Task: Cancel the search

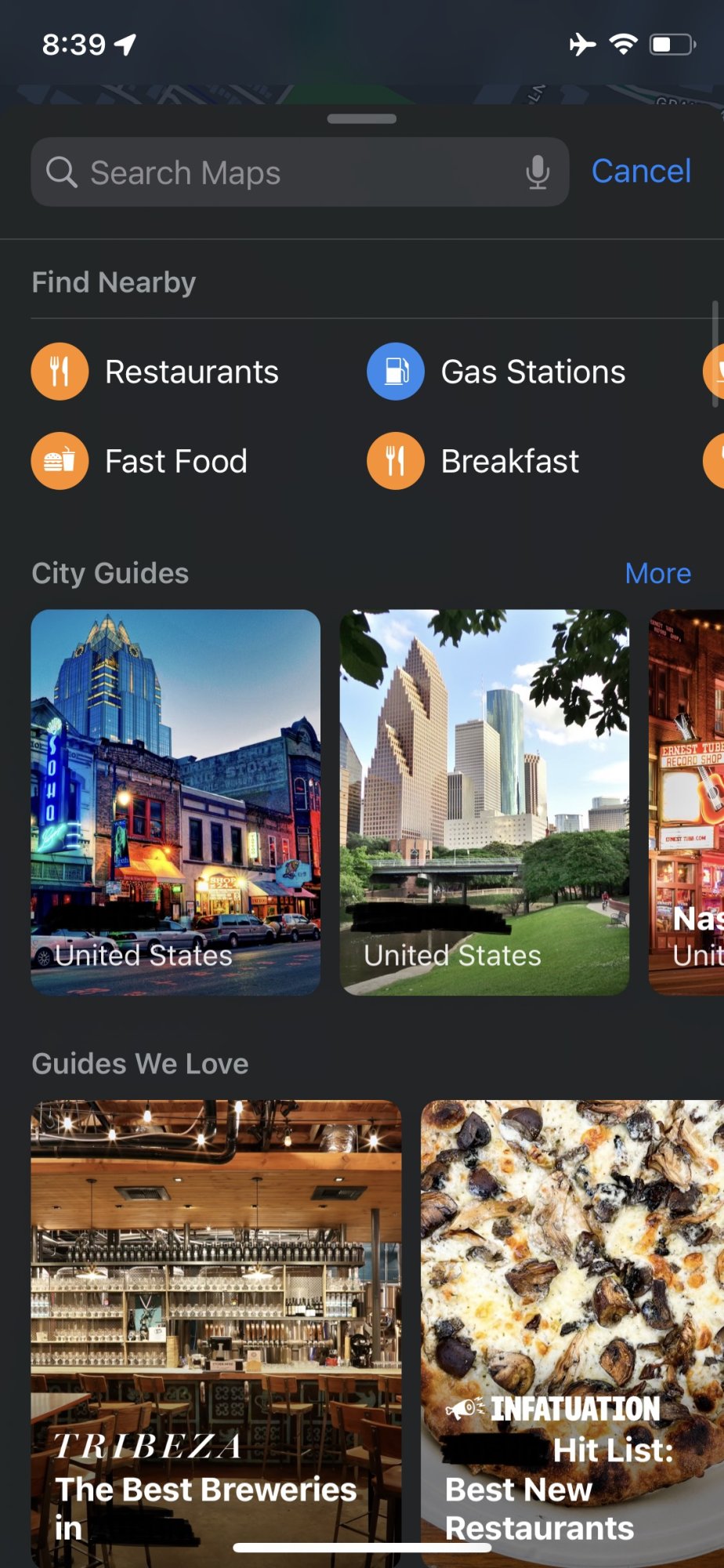Action: click(x=640, y=172)
